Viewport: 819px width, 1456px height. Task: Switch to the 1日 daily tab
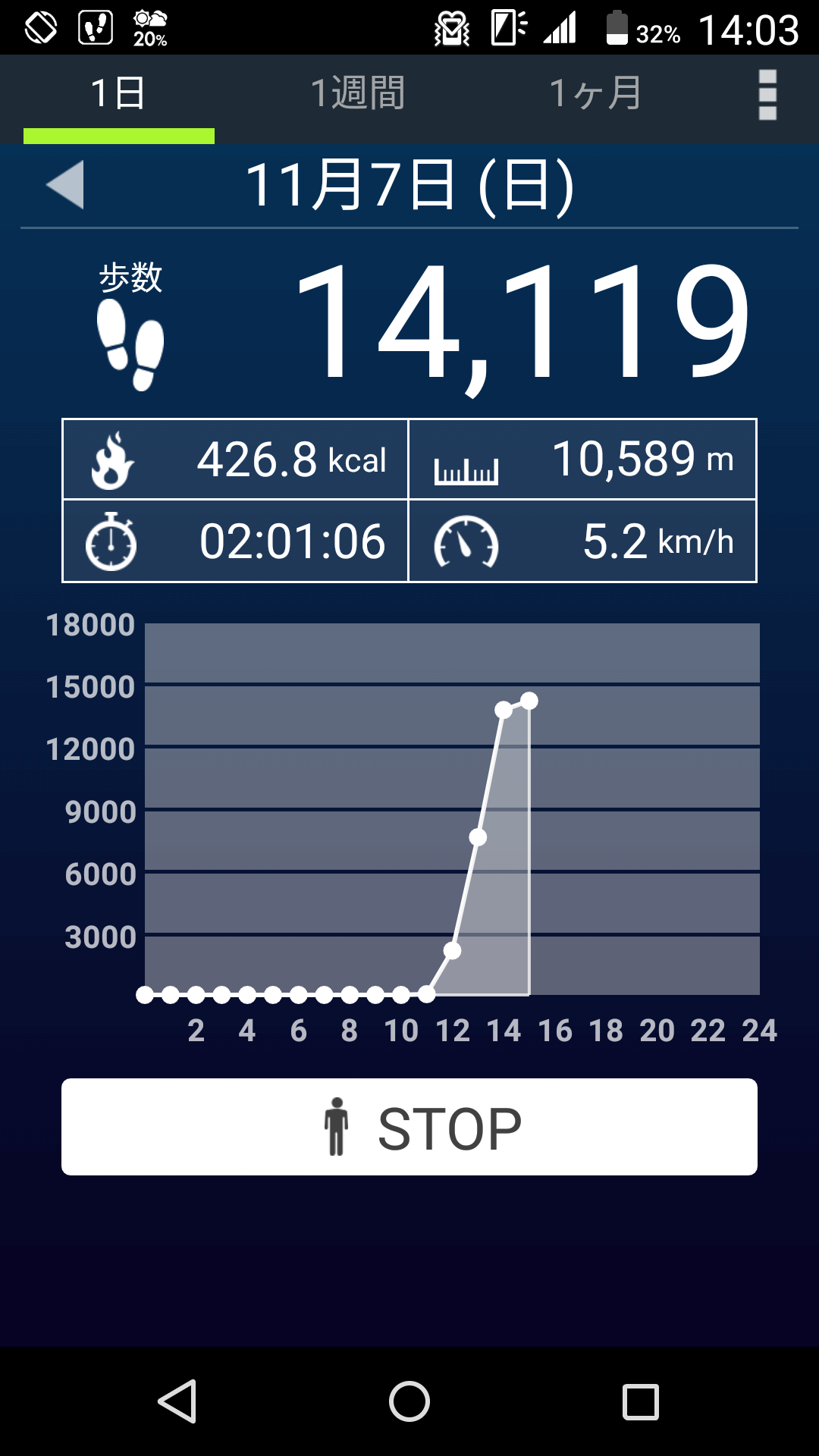118,94
